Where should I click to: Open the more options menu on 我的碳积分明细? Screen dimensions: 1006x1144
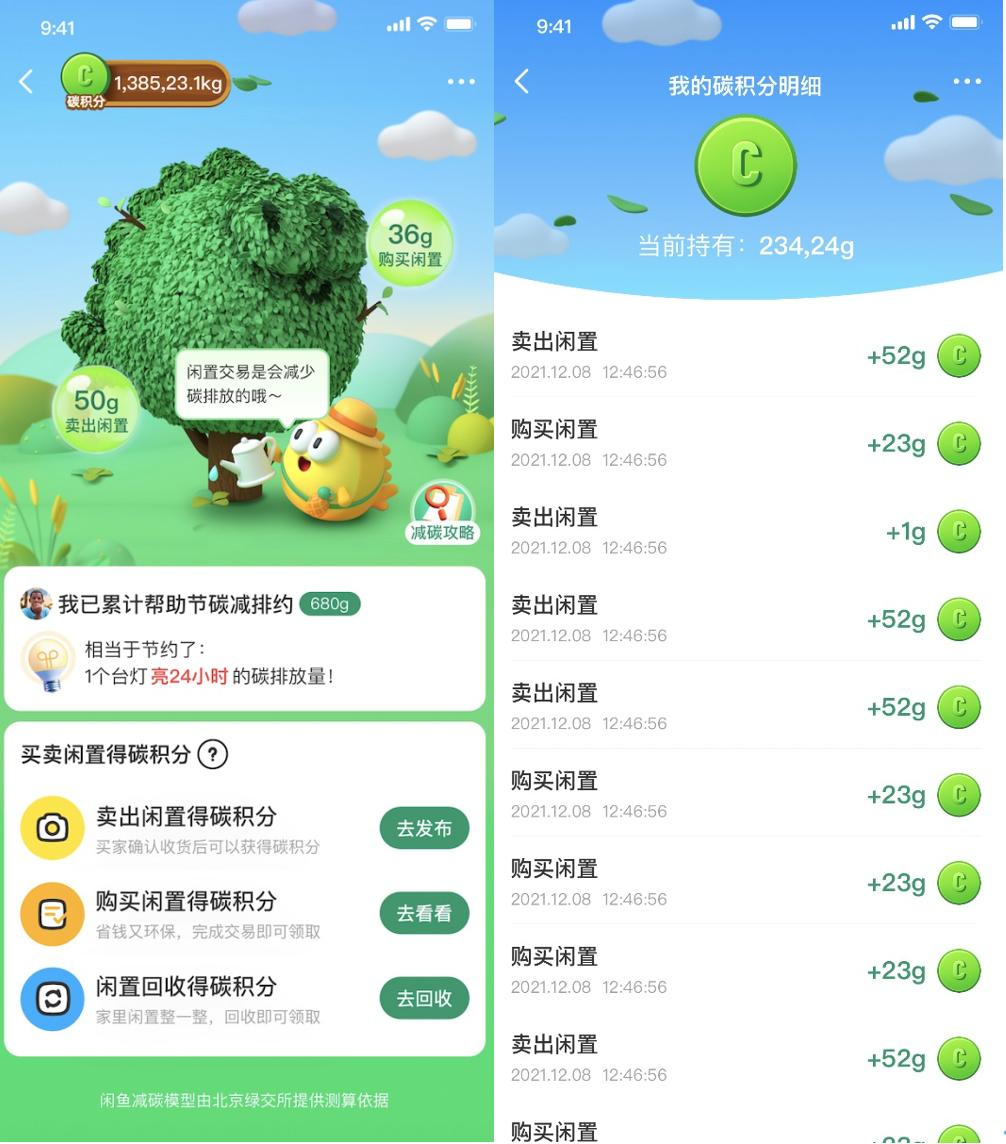tap(966, 82)
